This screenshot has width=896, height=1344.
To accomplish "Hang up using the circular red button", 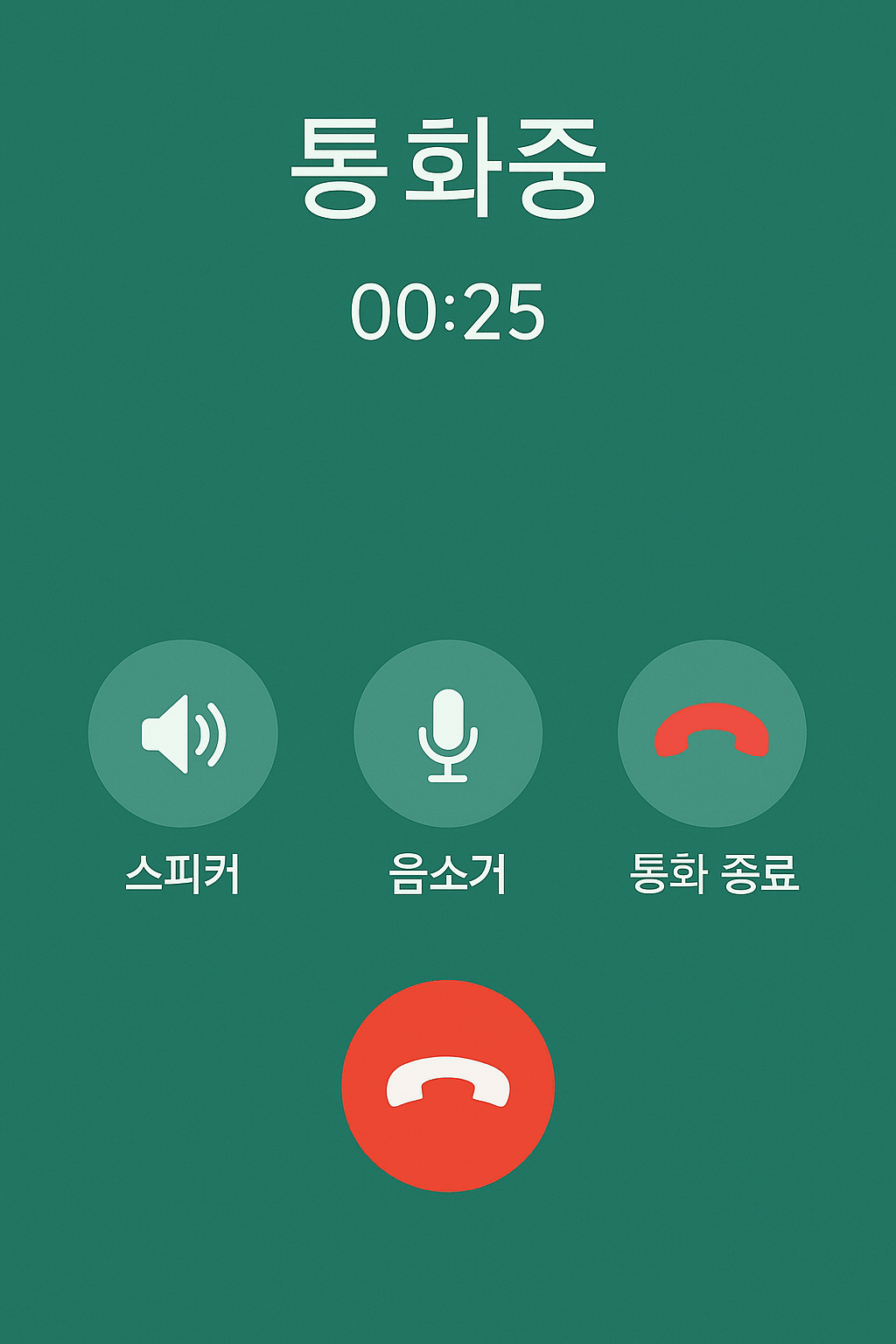I will [x=448, y=1085].
